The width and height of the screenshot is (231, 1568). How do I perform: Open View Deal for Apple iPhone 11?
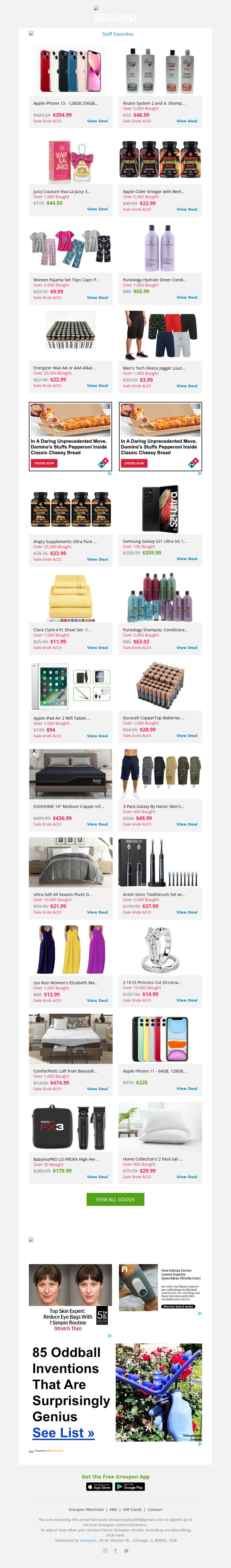[x=187, y=1088]
